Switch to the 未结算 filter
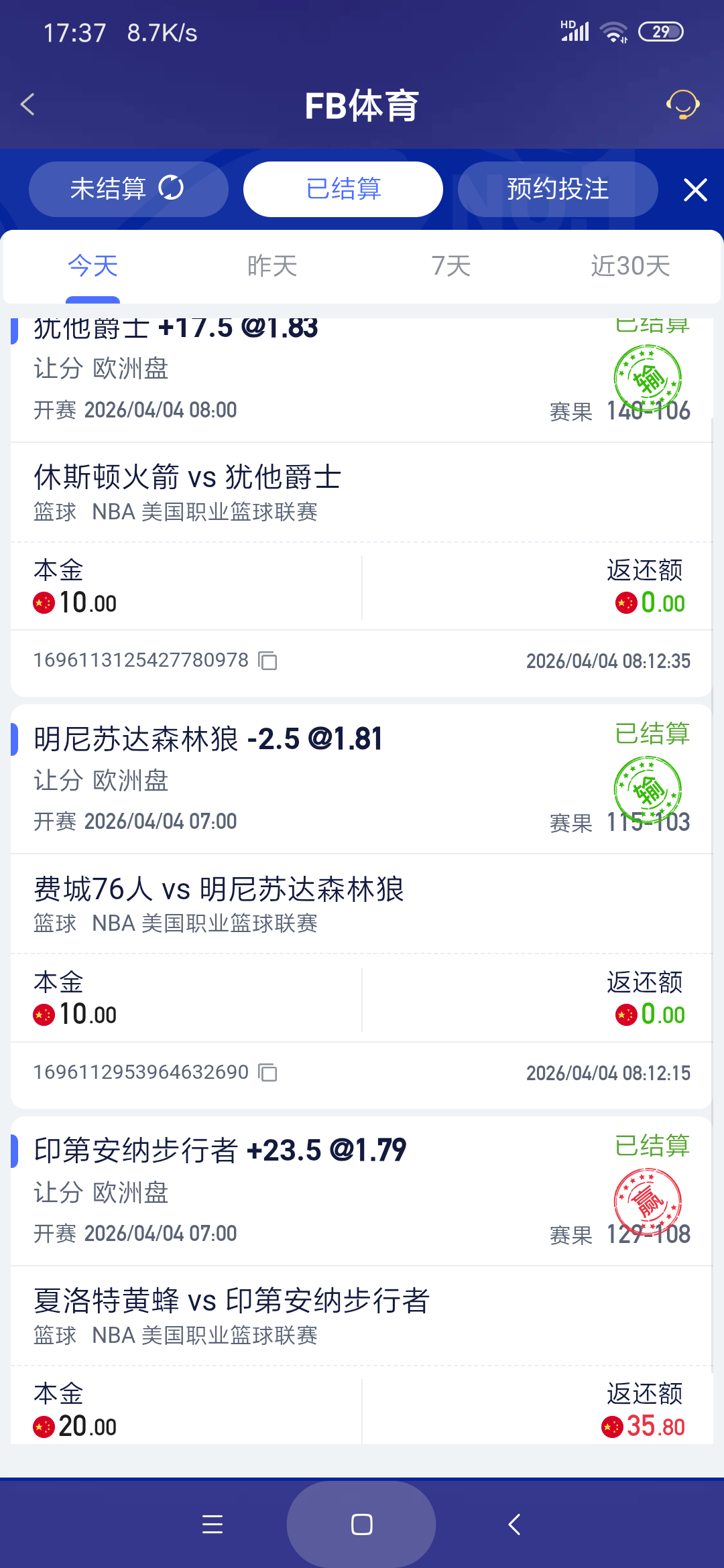 [109, 188]
